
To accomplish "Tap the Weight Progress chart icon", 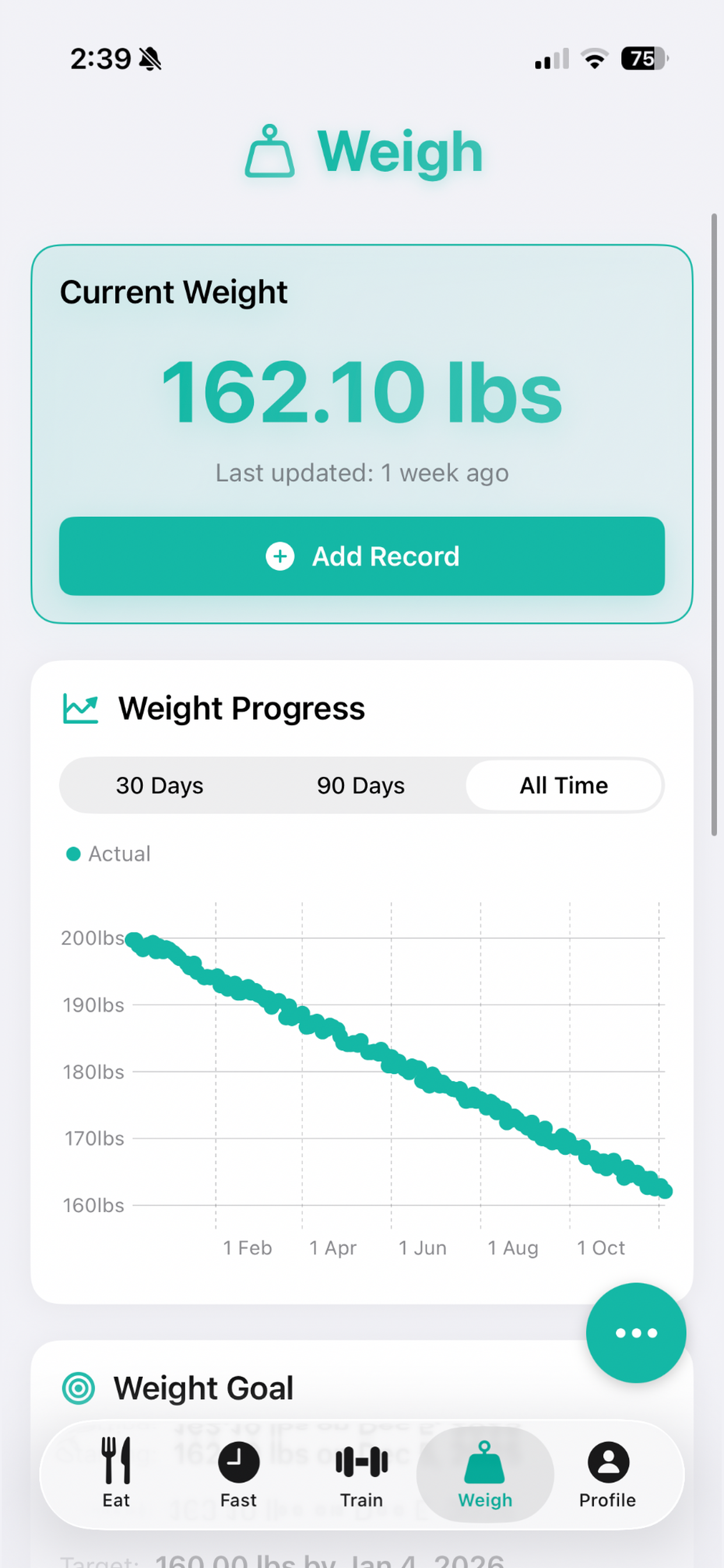I will tap(80, 708).
